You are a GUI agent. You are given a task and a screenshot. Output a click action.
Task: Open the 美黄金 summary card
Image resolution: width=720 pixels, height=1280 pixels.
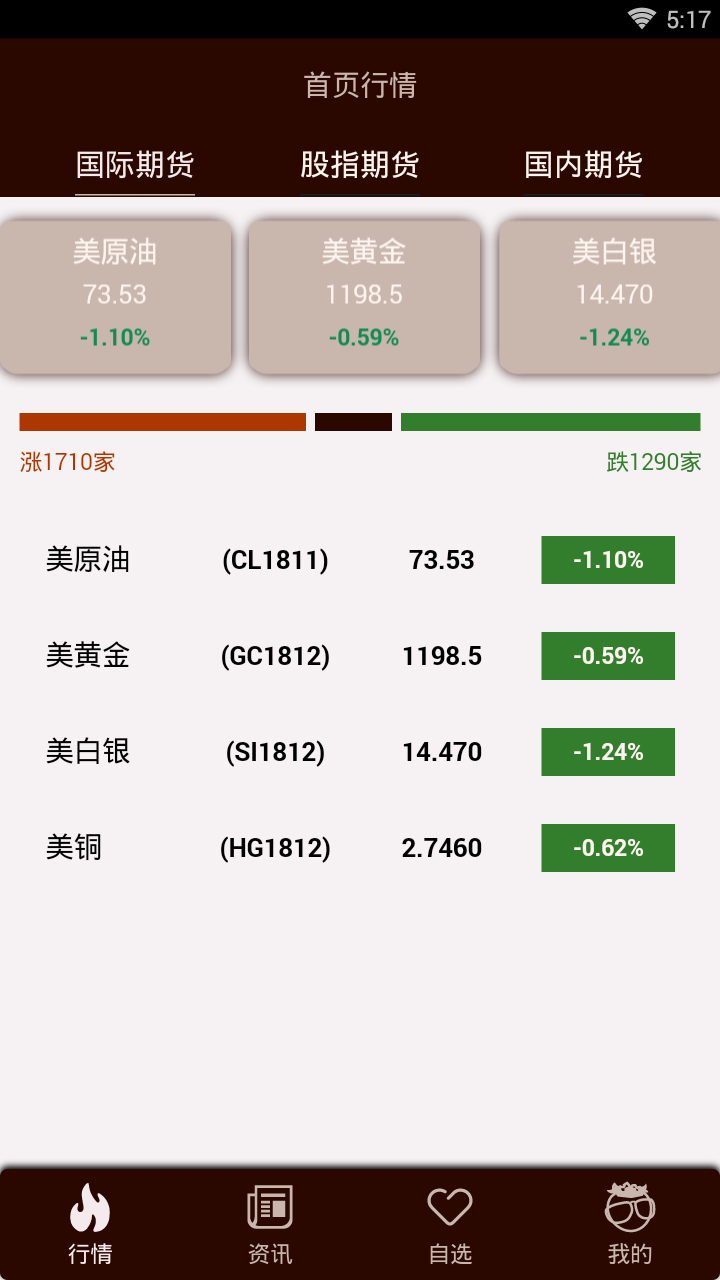364,296
